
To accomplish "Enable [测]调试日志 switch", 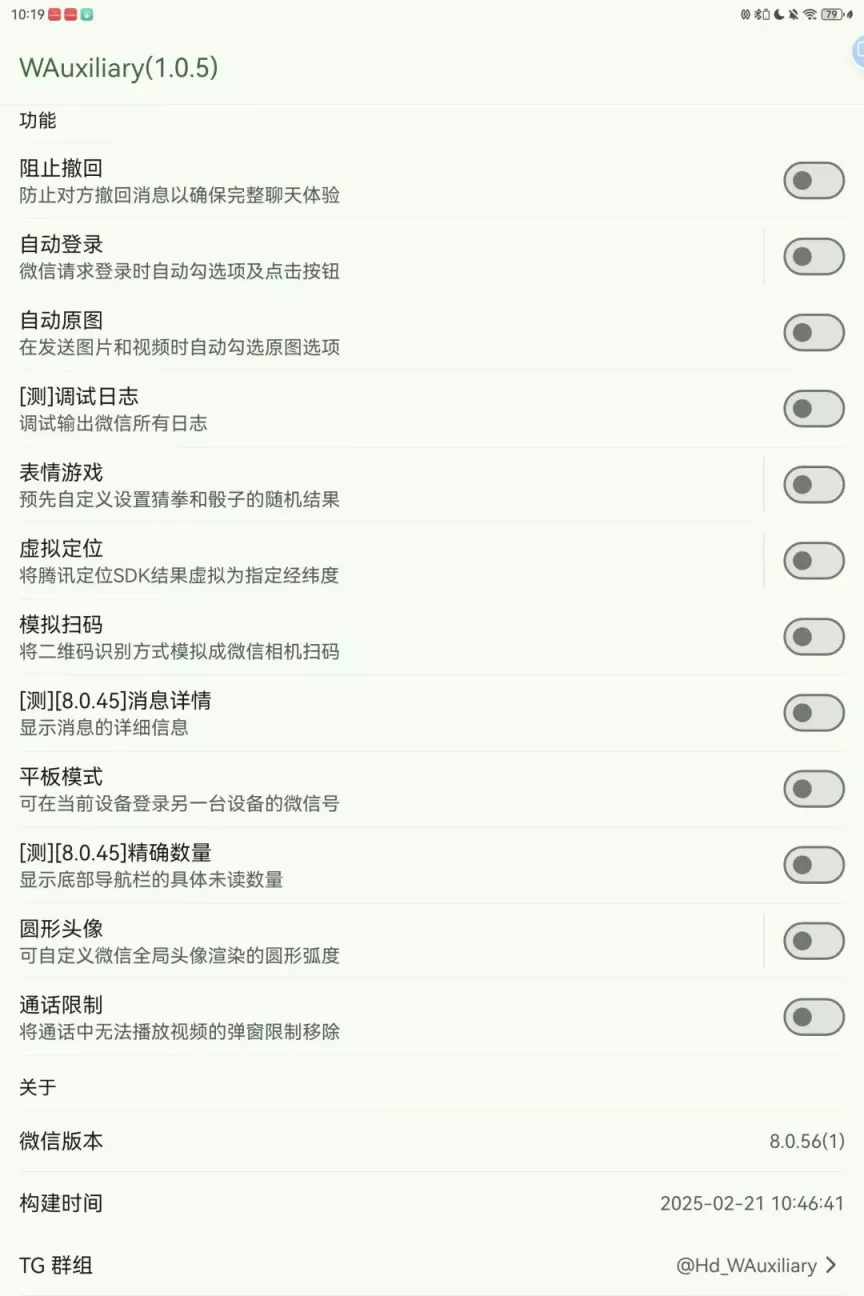I will 813,409.
